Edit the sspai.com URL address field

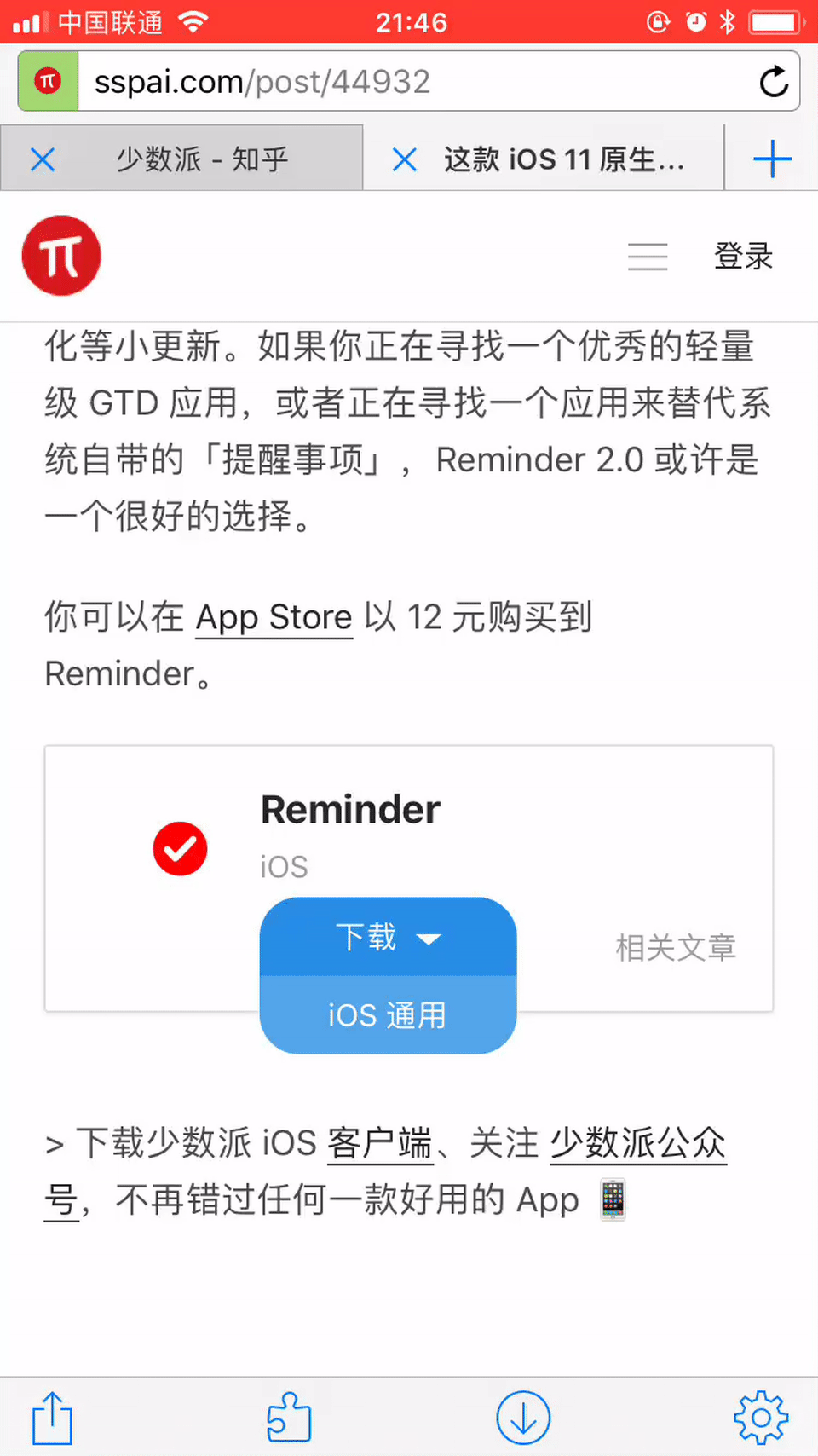(409, 82)
